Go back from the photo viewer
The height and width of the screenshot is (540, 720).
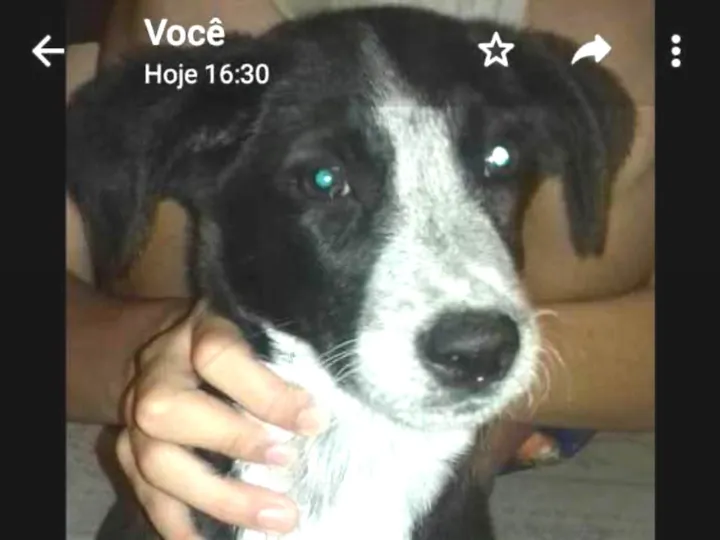click(x=47, y=51)
